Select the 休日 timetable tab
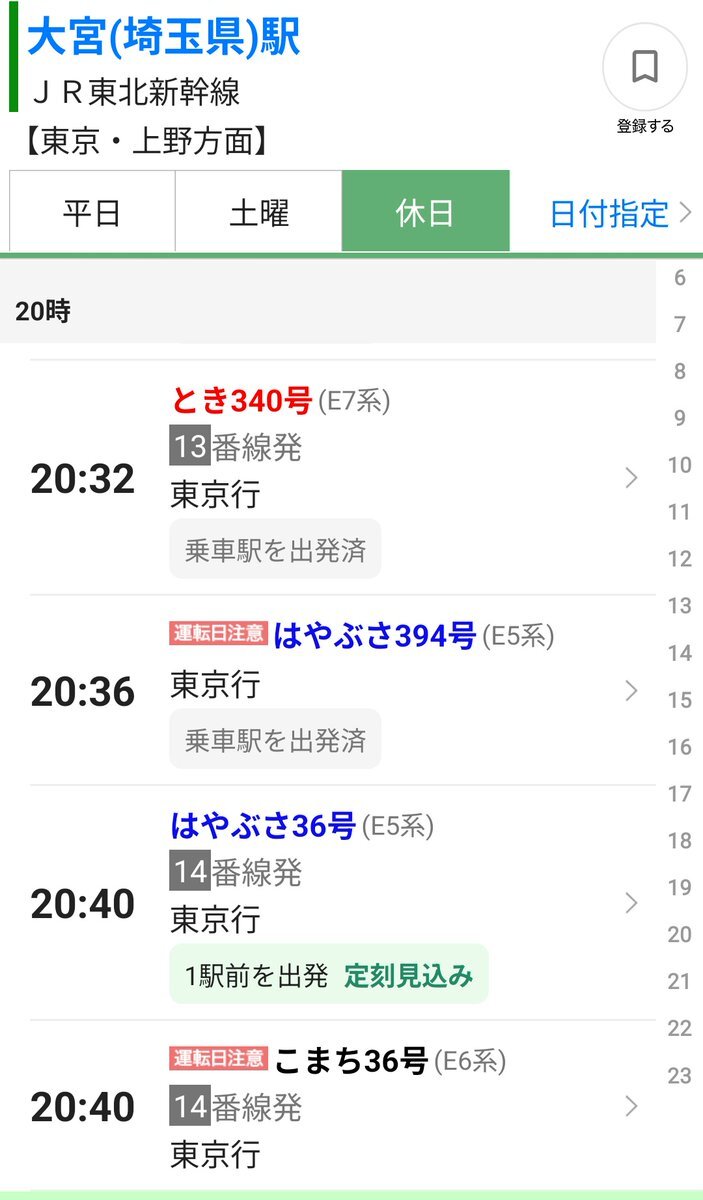Viewport: 703px width, 1200px height. point(426,212)
